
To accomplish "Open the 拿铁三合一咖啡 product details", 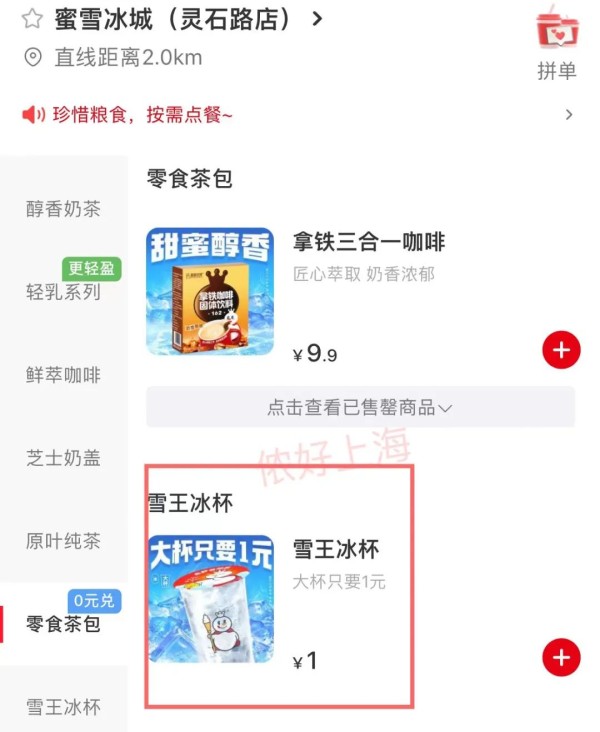I will 367,241.
